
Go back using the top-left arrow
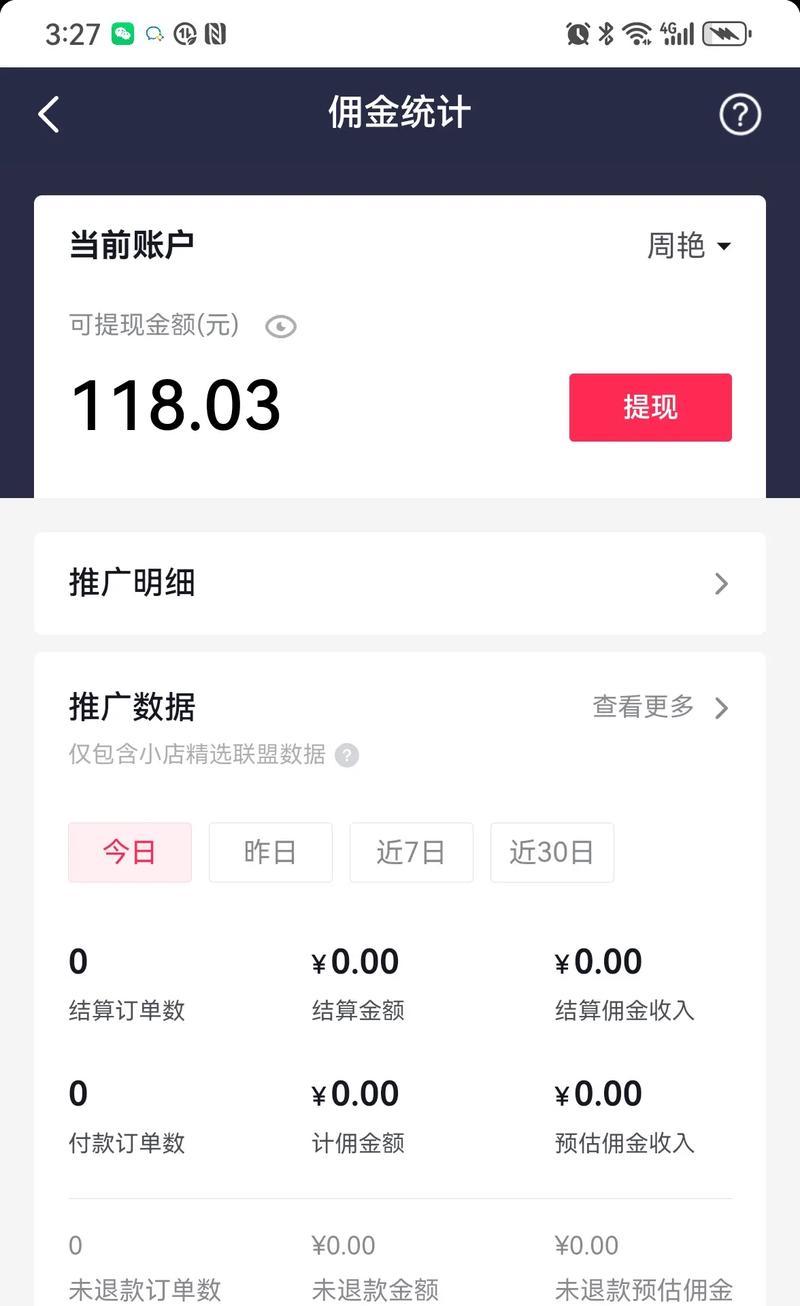tap(49, 115)
